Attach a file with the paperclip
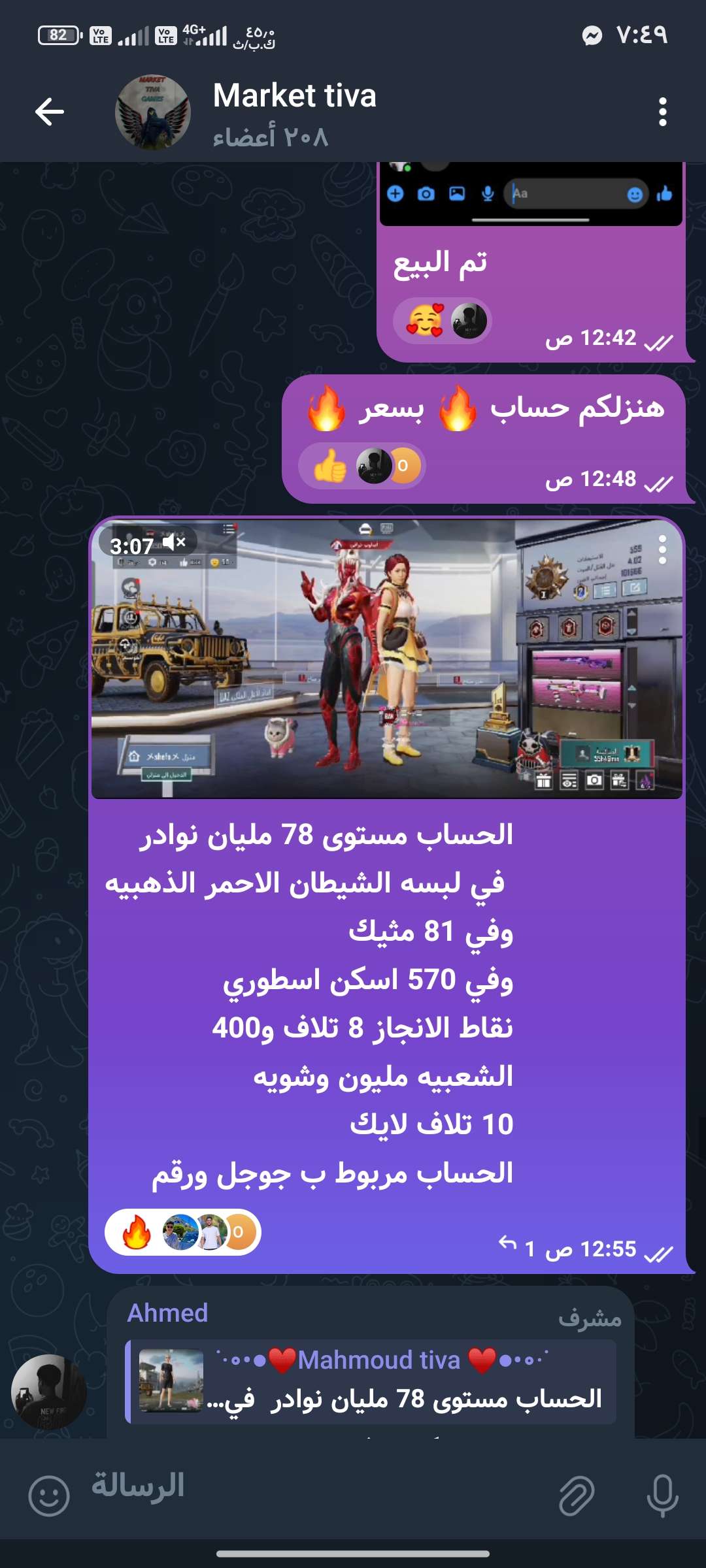The width and height of the screenshot is (706, 1568). [577, 1495]
